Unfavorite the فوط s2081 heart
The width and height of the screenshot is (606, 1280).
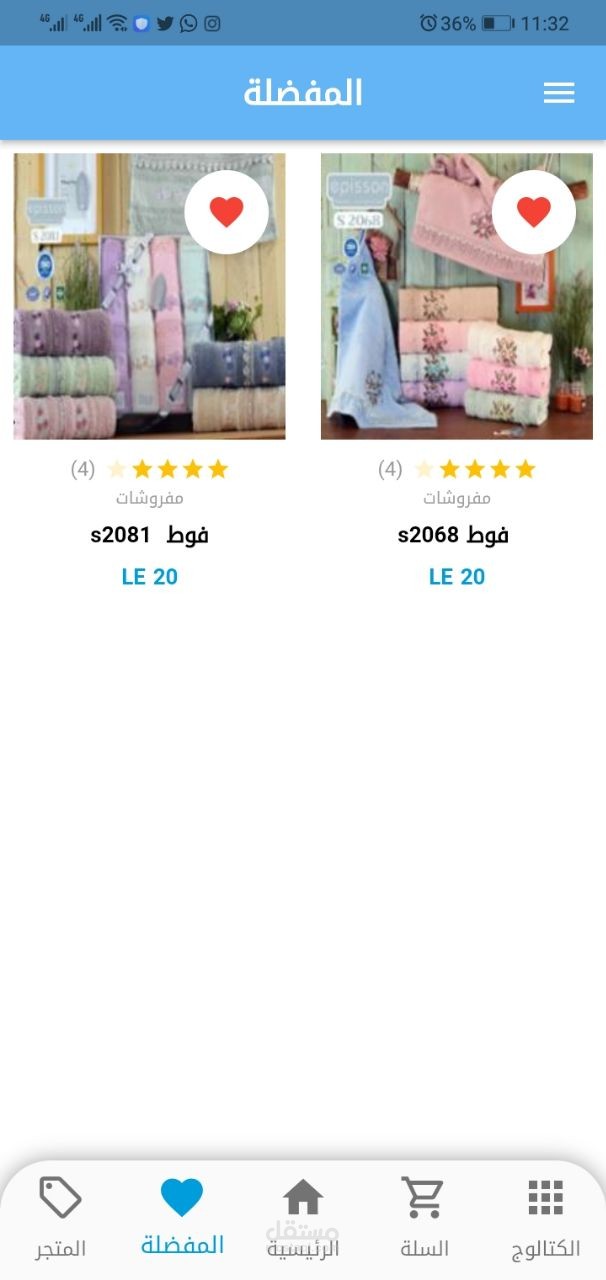[x=226, y=212]
